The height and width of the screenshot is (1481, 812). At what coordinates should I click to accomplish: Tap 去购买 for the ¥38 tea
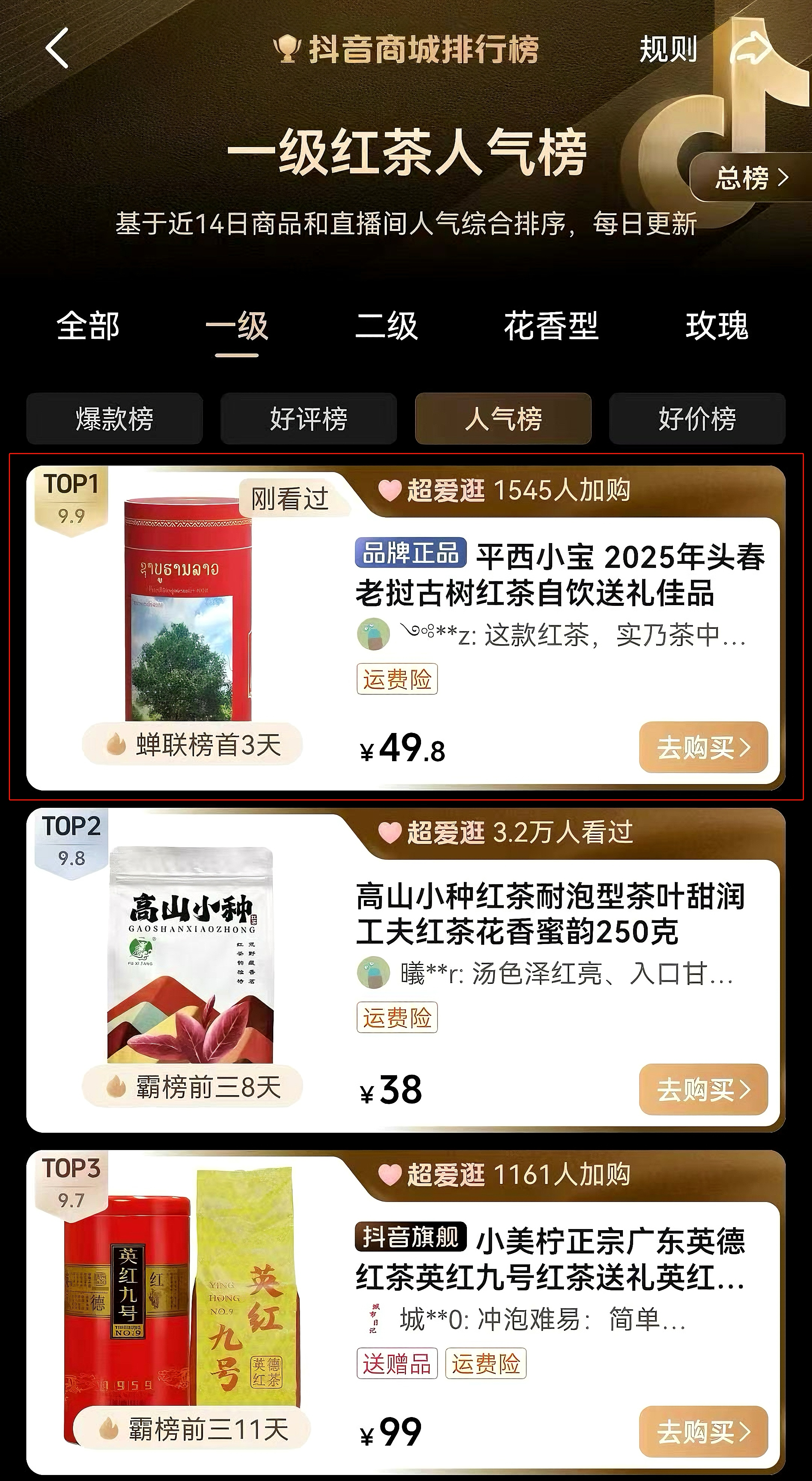tap(703, 1090)
